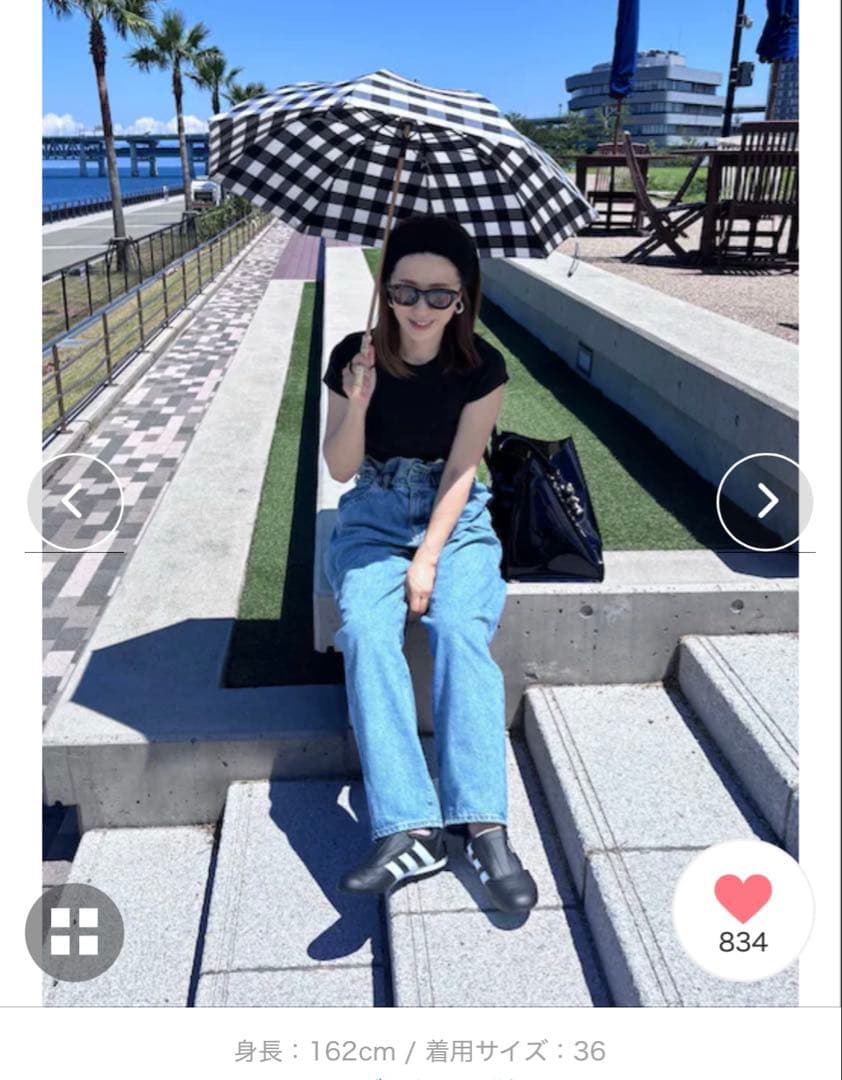Image resolution: width=842 pixels, height=1080 pixels.
Task: Go to the previous photo
Action: (75, 501)
